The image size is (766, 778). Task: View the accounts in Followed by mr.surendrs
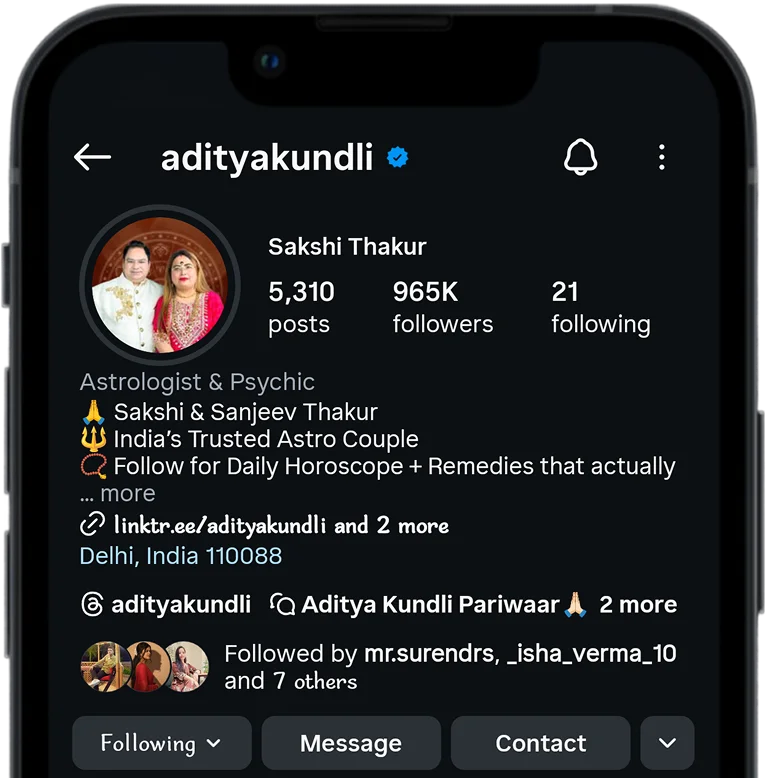coord(378,667)
